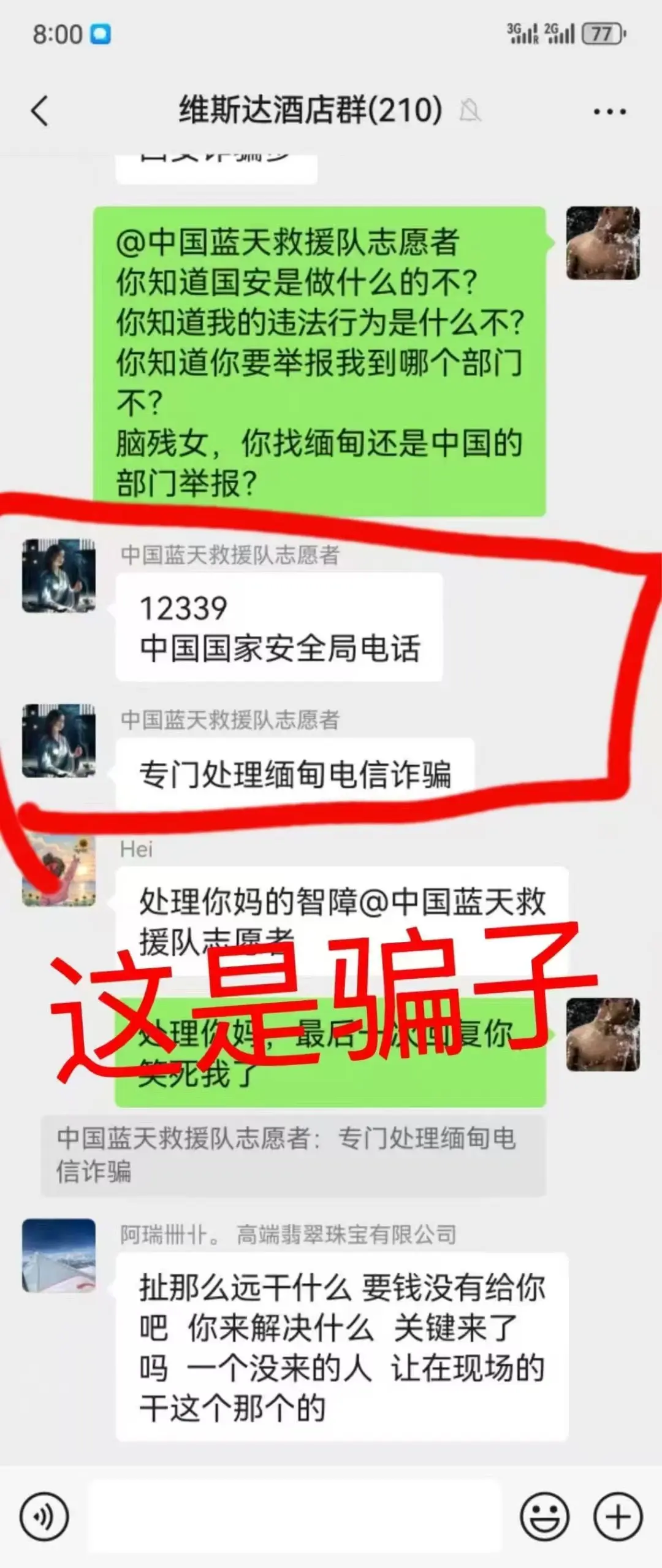Open the group chat overflow menu
662x1568 pixels.
click(x=609, y=112)
